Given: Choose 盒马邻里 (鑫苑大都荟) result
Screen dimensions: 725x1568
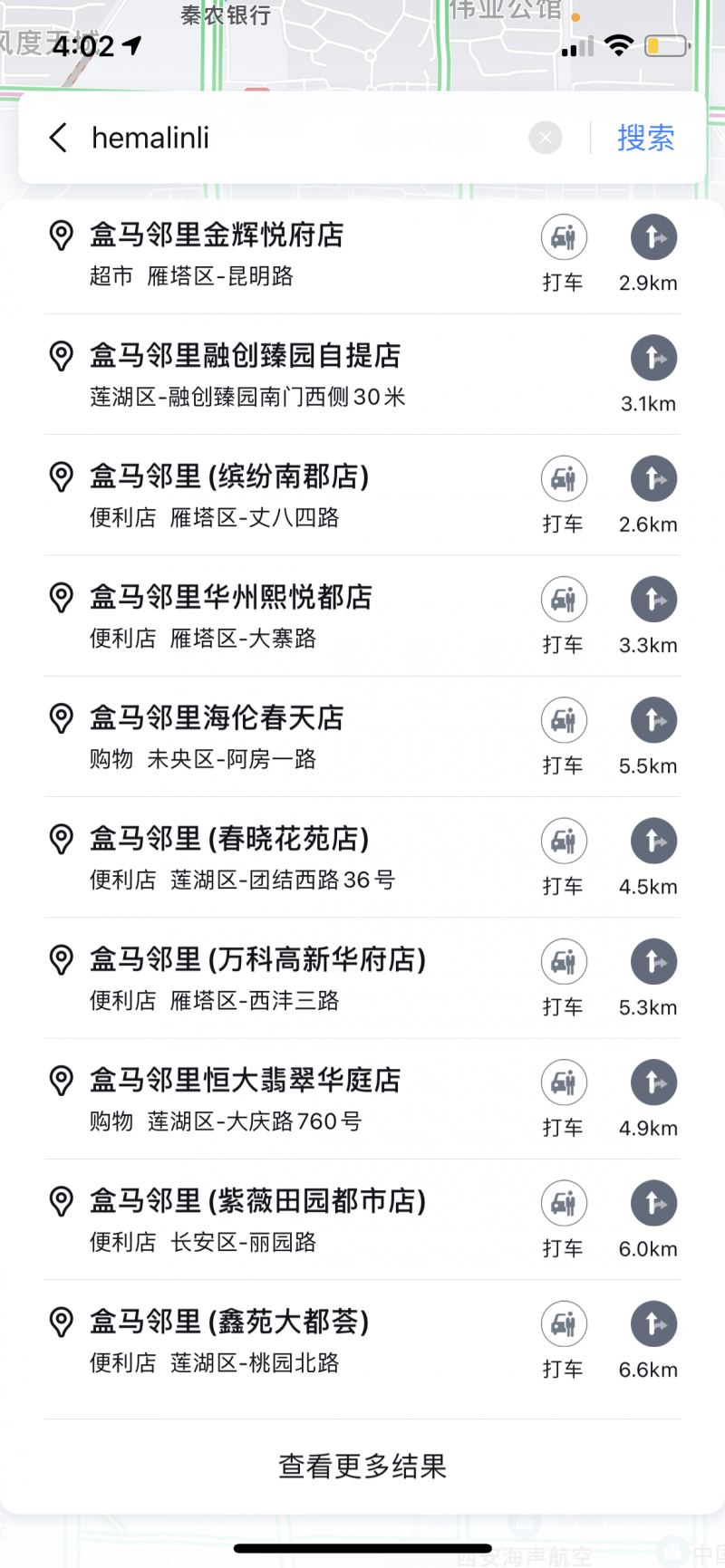Looking at the screenshot, I should pyautogui.click(x=285, y=1341).
